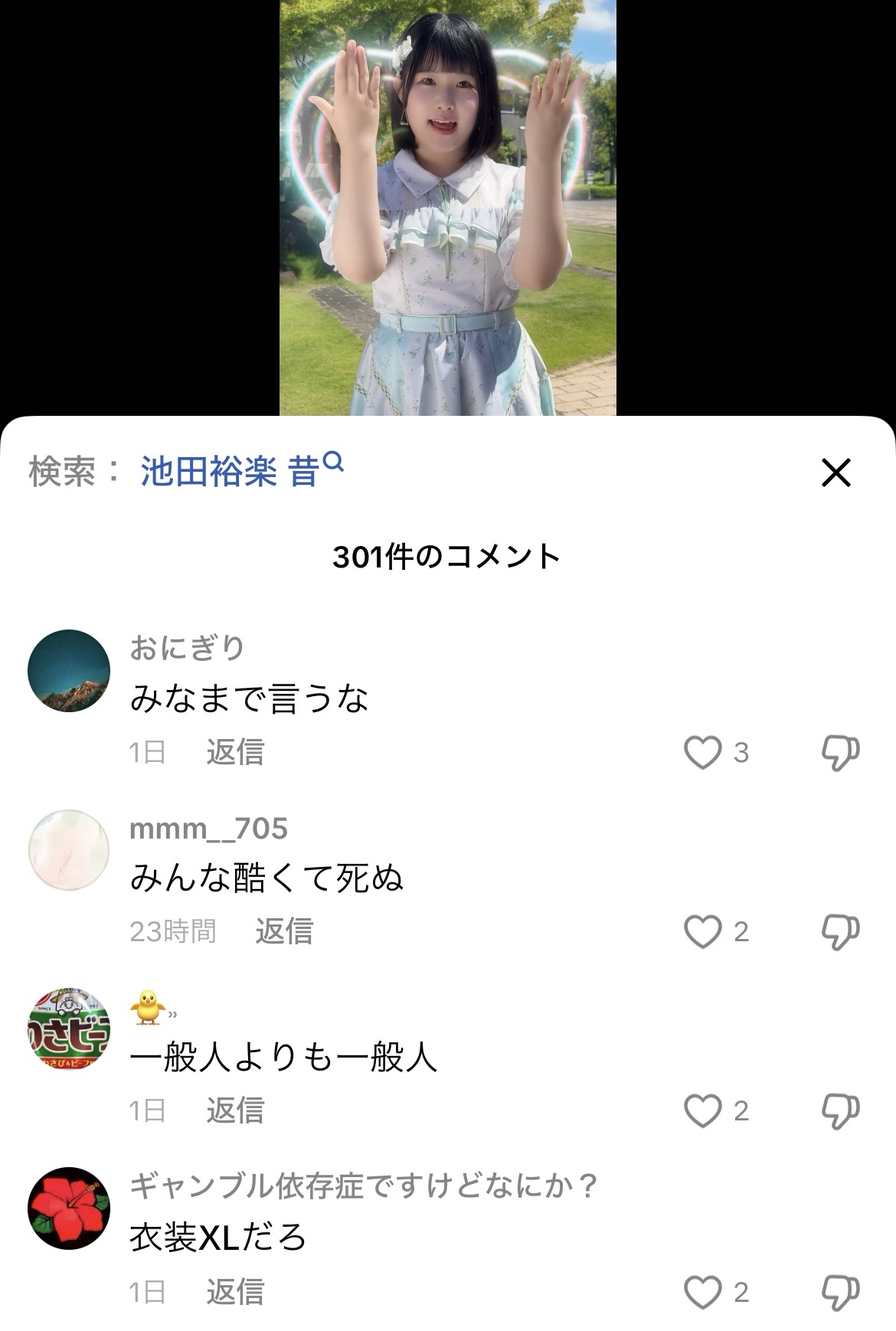Like おにぎり's comment
The image size is (896, 1331).
[x=703, y=752]
